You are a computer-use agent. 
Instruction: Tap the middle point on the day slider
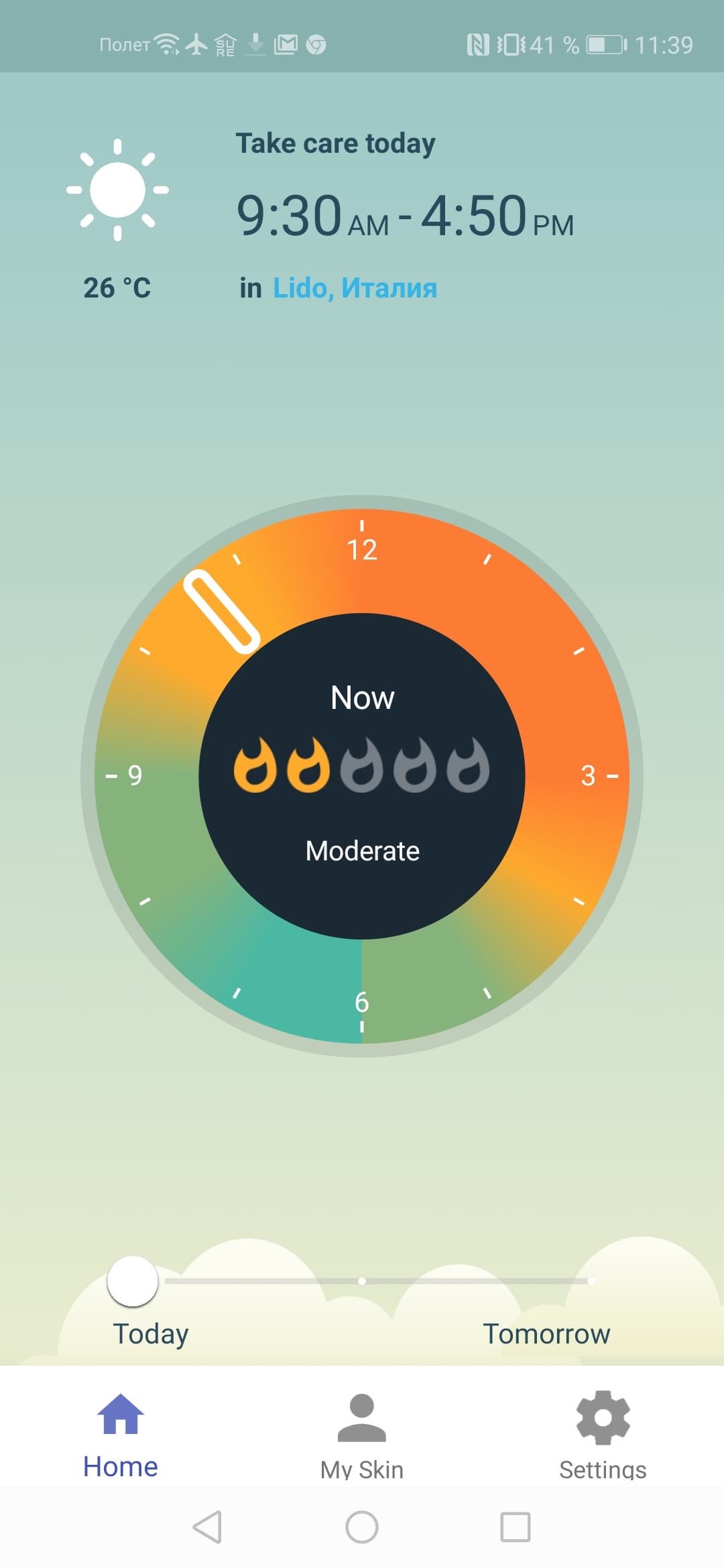tap(362, 1281)
